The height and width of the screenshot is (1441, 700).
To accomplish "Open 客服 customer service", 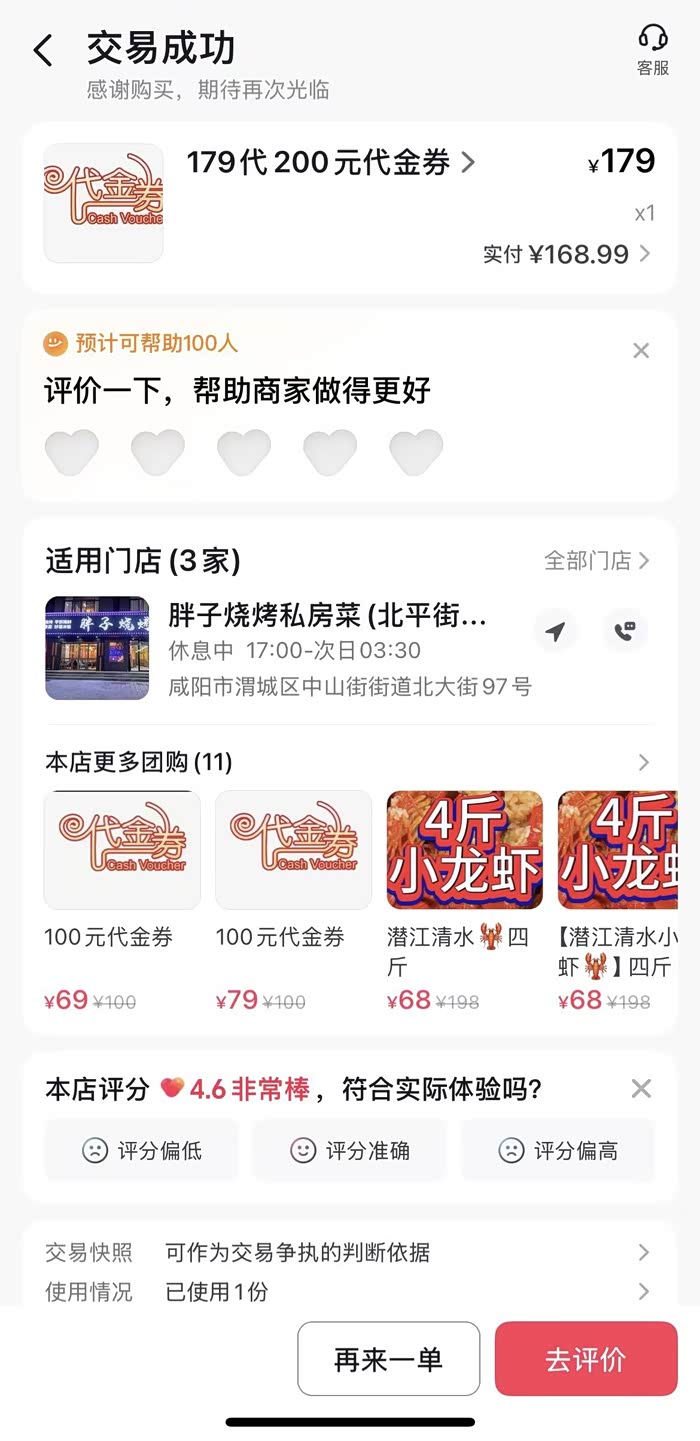I will pyautogui.click(x=653, y=50).
